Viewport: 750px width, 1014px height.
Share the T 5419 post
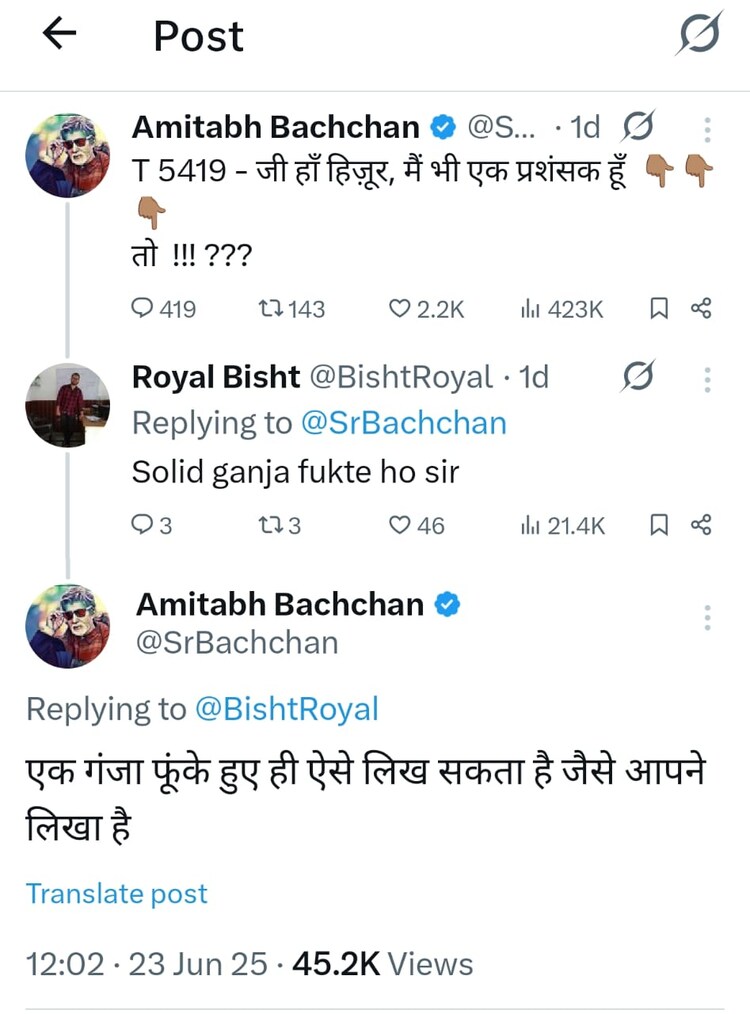point(701,309)
